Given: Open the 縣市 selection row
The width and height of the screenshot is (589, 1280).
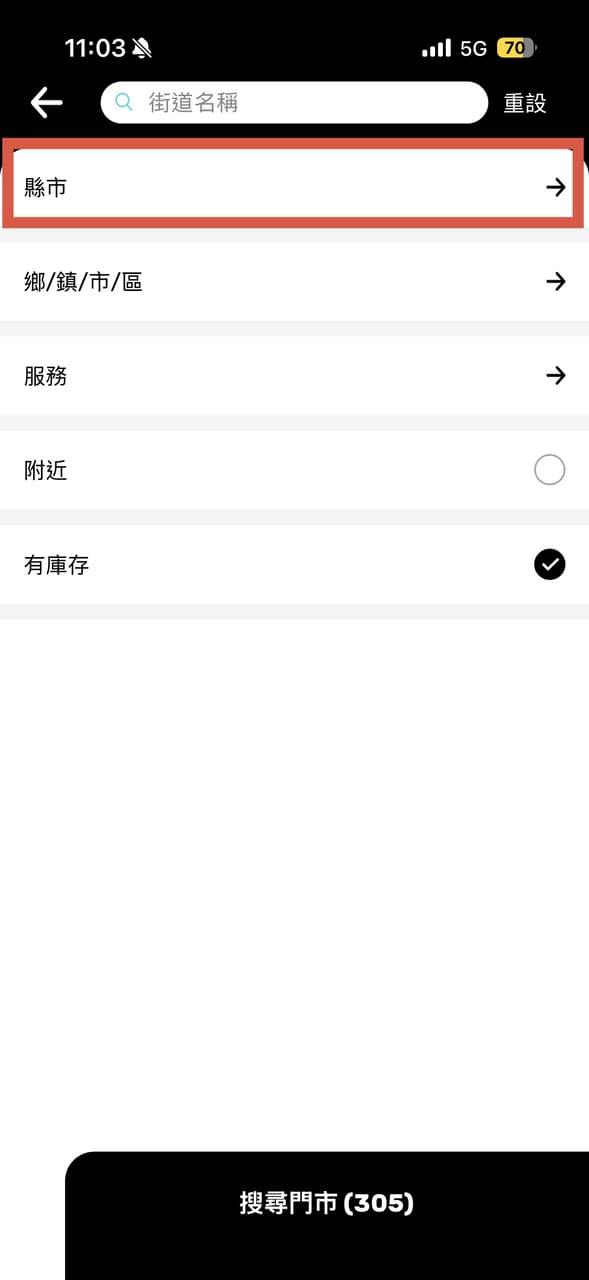Looking at the screenshot, I should (x=294, y=187).
